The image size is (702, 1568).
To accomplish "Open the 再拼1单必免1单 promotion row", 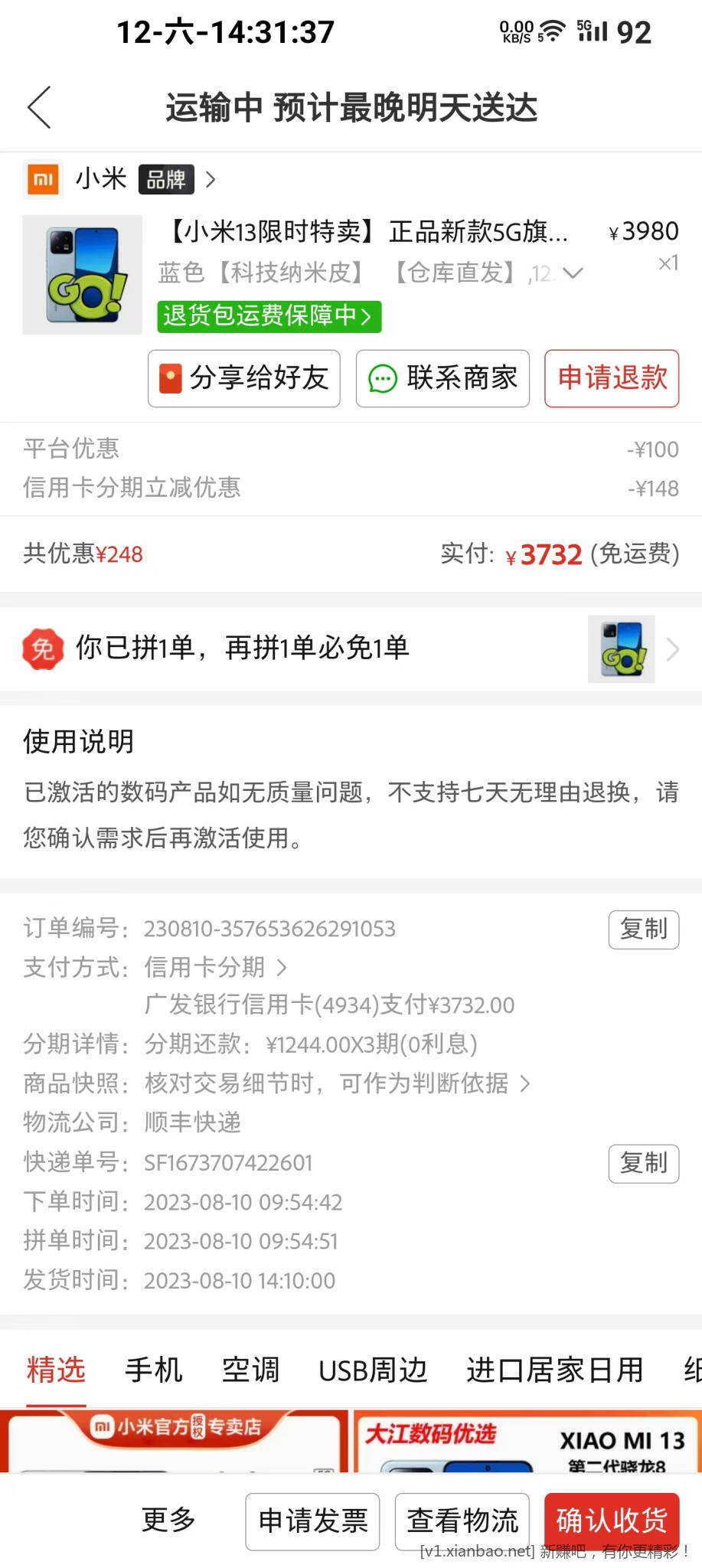I will (351, 648).
